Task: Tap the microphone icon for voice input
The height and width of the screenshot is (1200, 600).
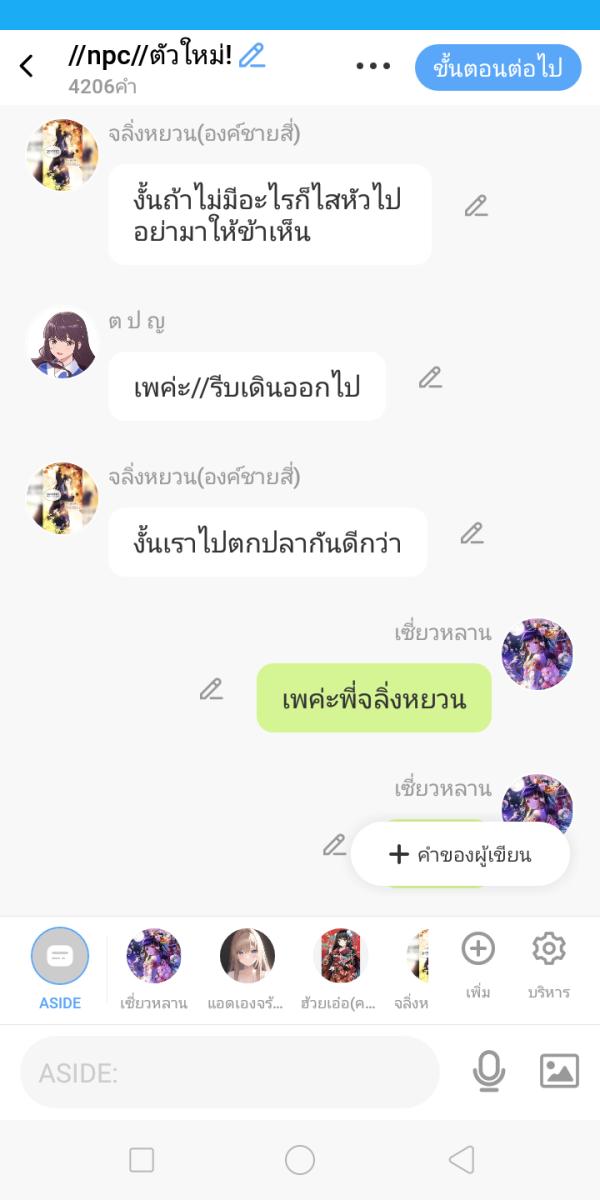Action: click(488, 1072)
